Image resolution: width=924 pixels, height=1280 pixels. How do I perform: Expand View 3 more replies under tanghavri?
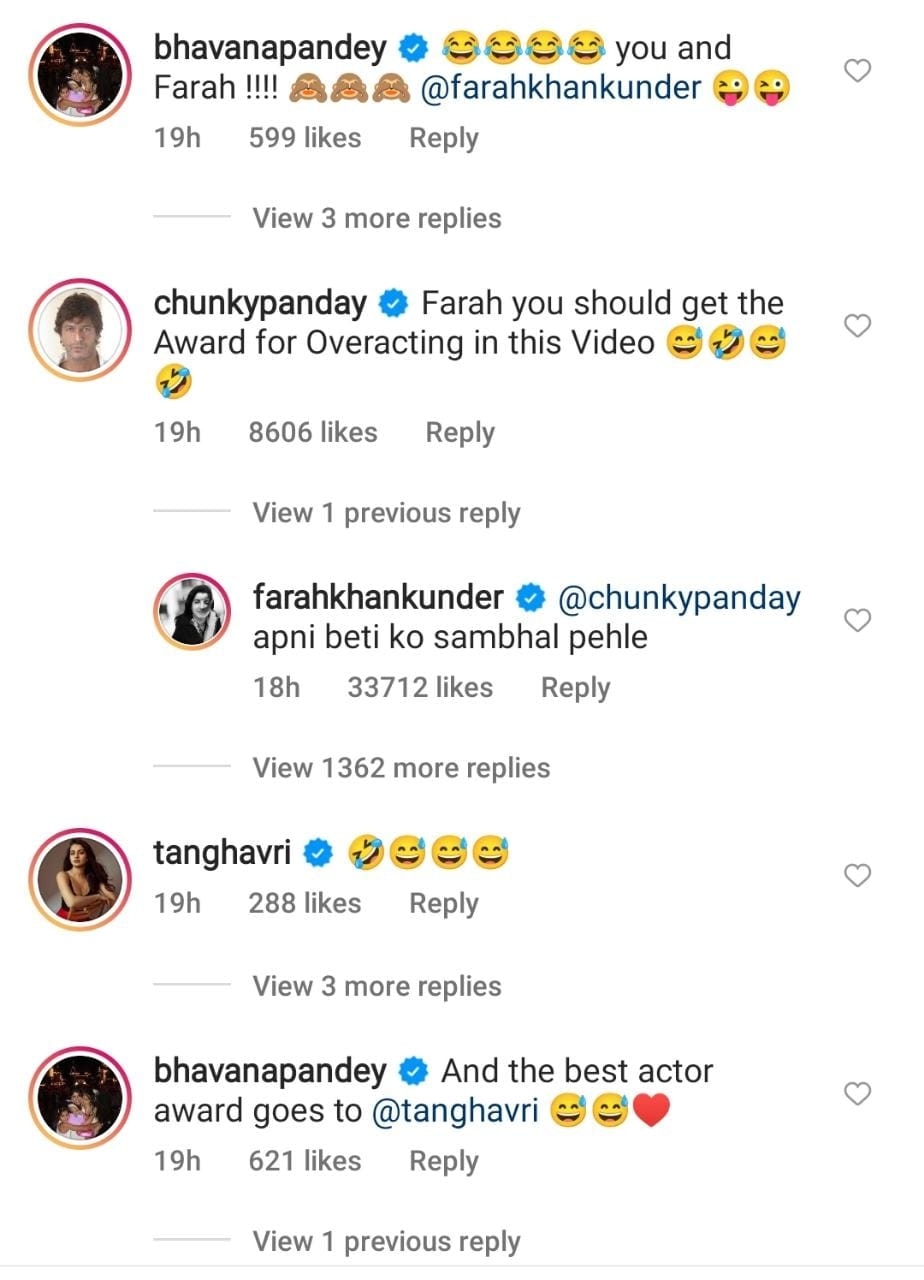[x=377, y=986]
